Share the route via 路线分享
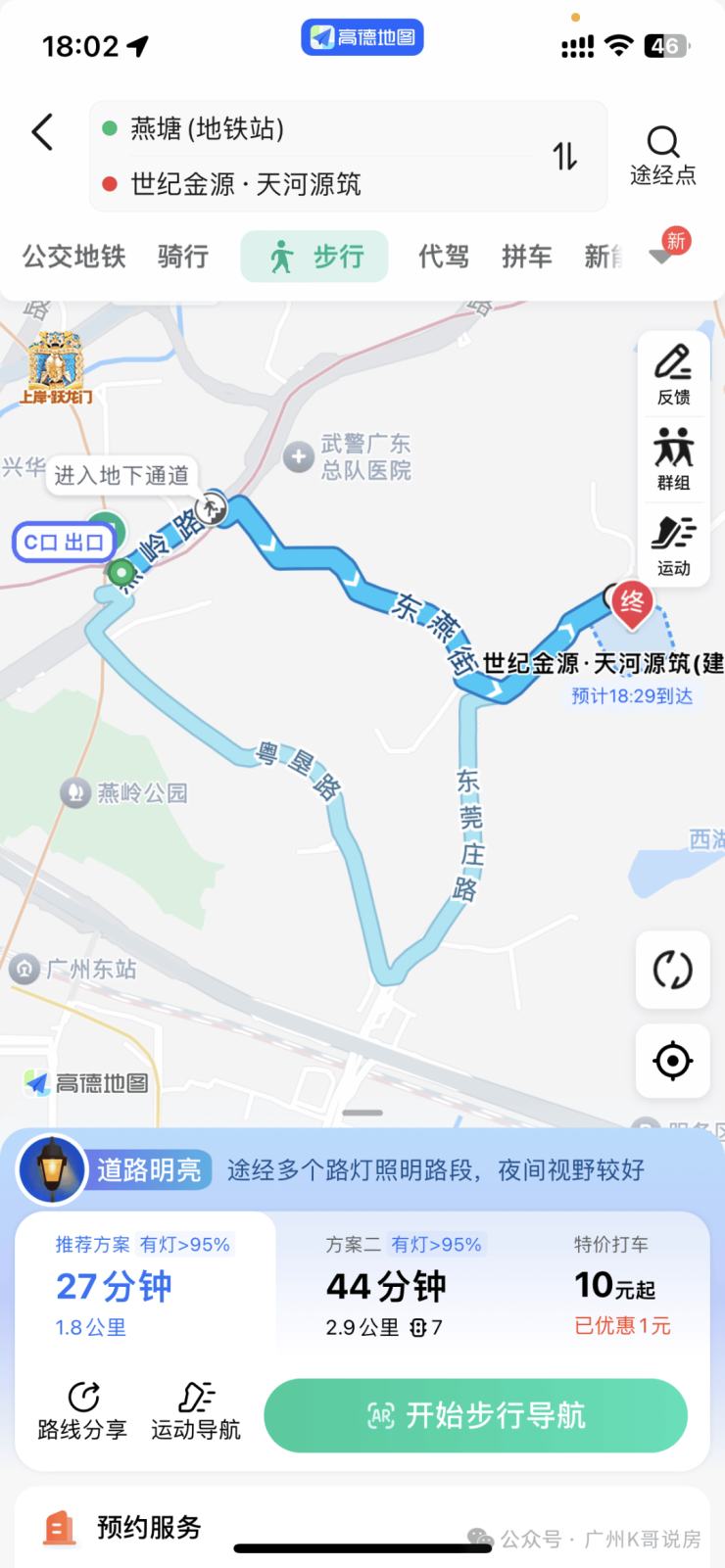 click(x=82, y=1411)
